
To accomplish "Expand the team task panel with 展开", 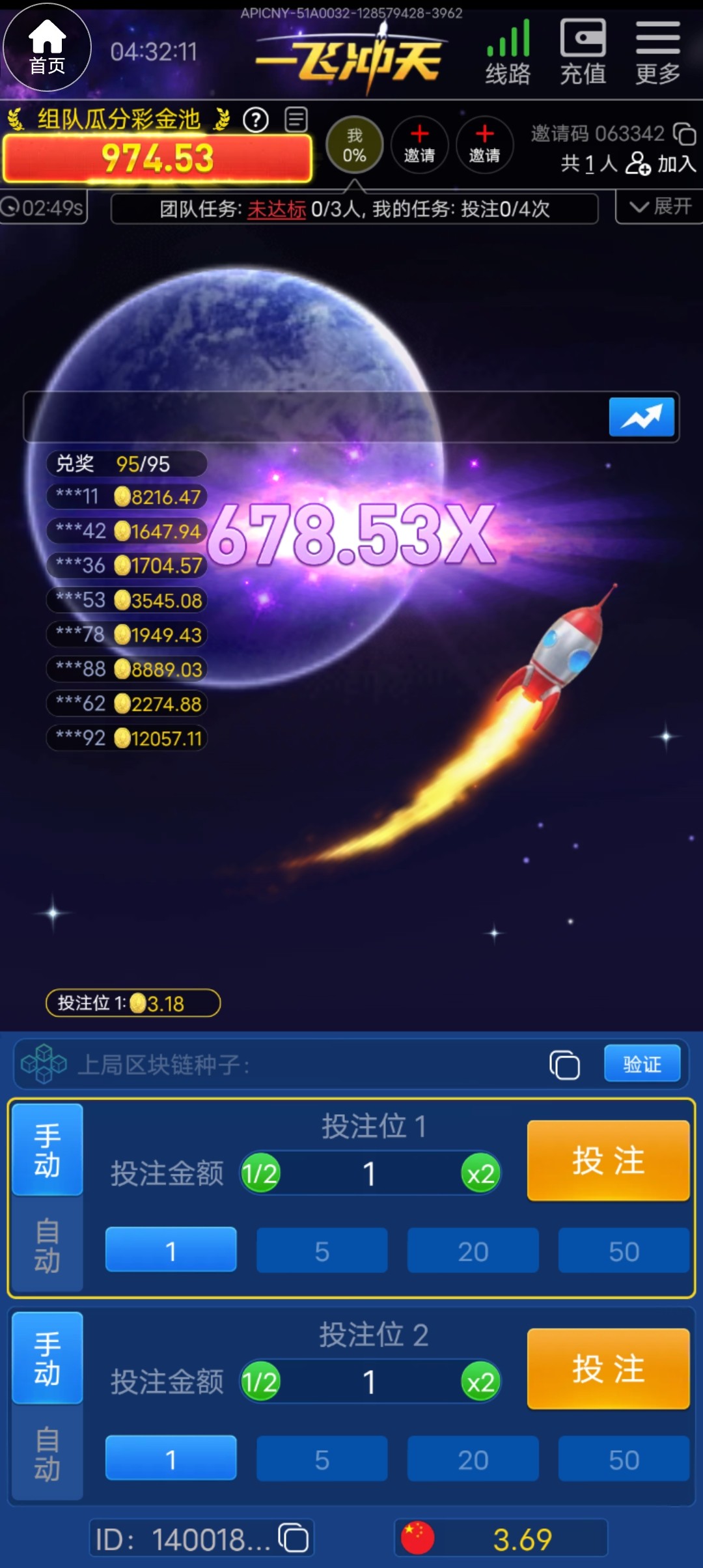I will (x=659, y=207).
